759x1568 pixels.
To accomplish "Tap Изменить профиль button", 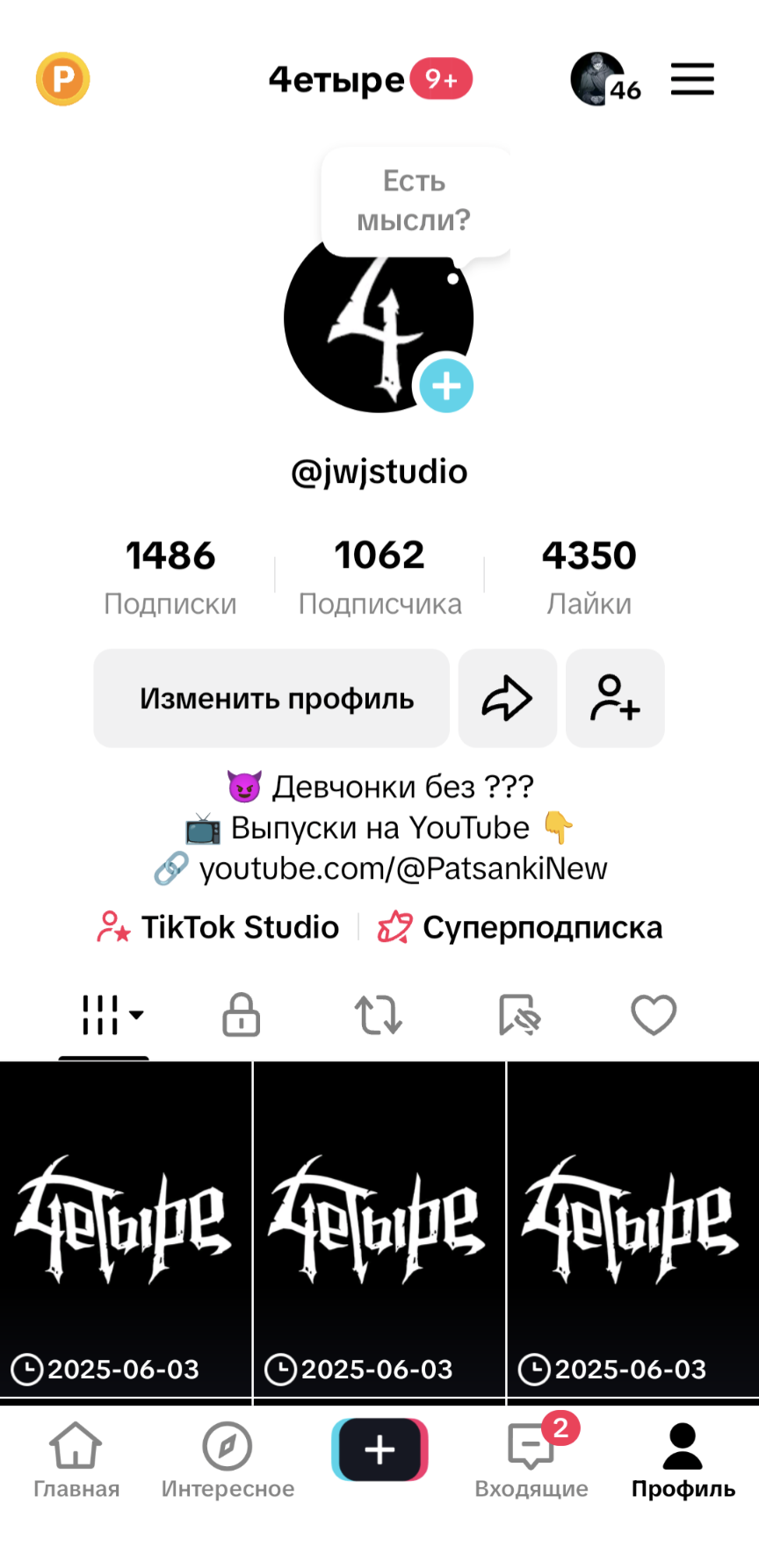I will point(271,699).
